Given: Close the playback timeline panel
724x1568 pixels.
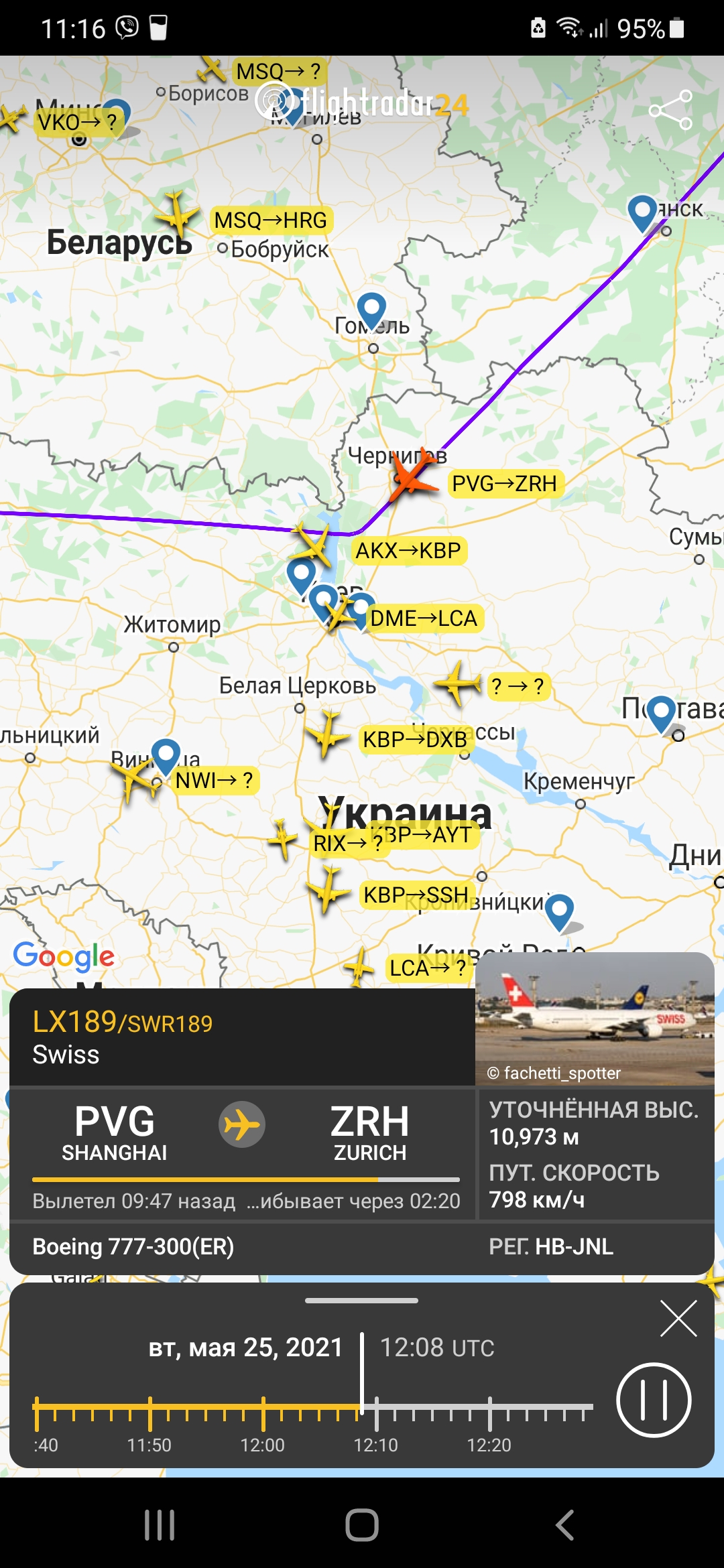Looking at the screenshot, I should 678,1319.
